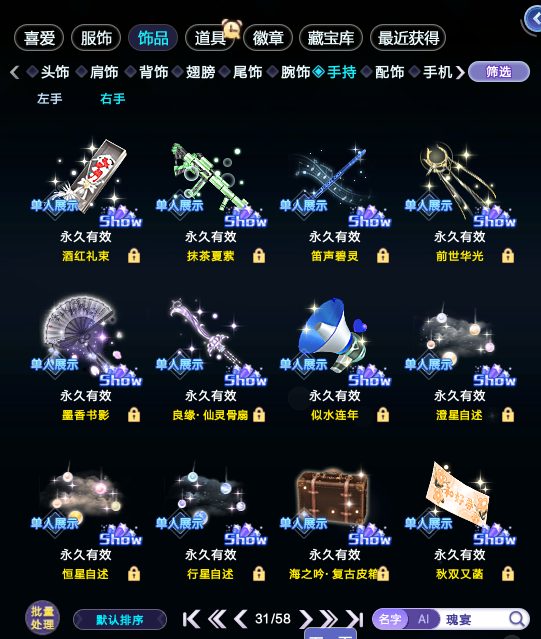Switch search mode to AI
The height and width of the screenshot is (639, 541).
[424, 619]
